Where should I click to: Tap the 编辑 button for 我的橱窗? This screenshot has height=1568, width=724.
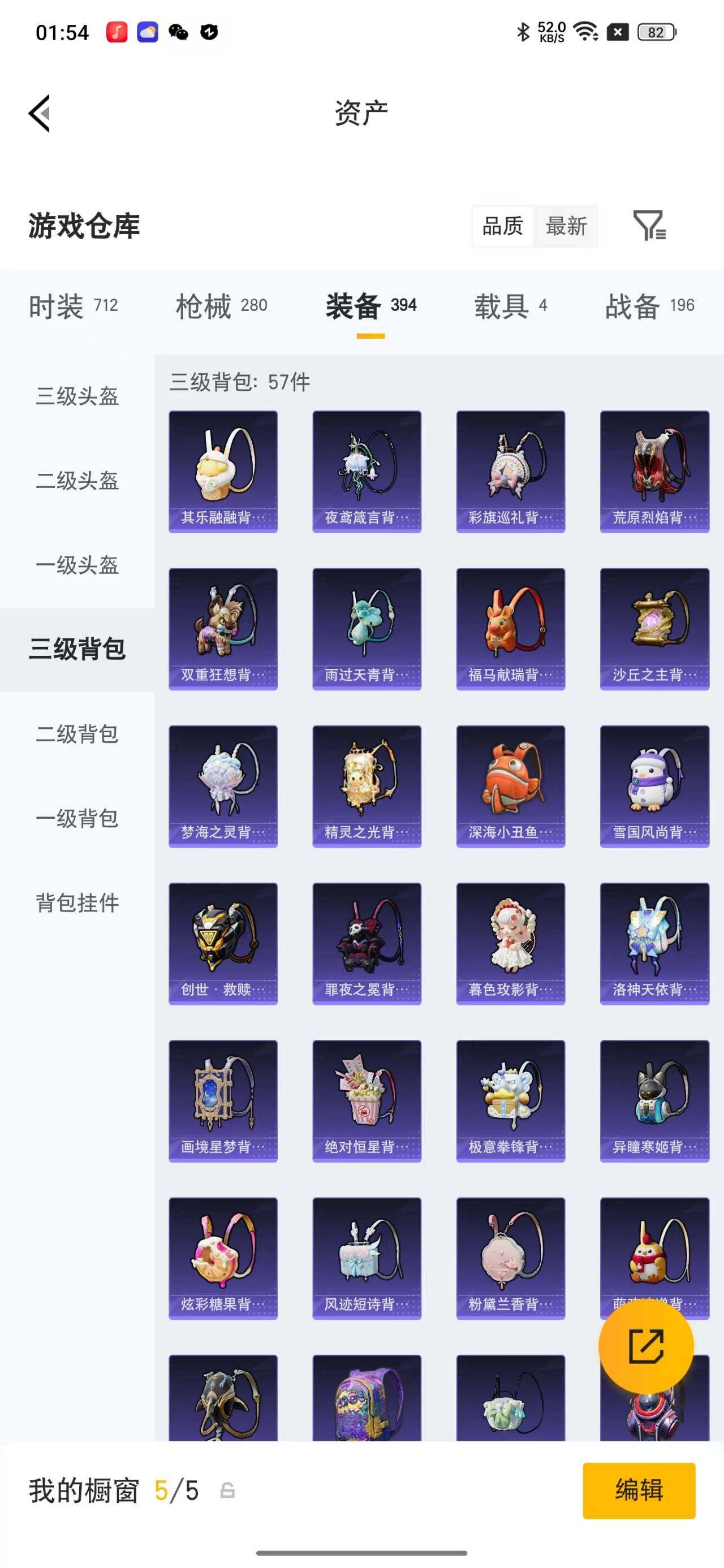(x=639, y=1491)
